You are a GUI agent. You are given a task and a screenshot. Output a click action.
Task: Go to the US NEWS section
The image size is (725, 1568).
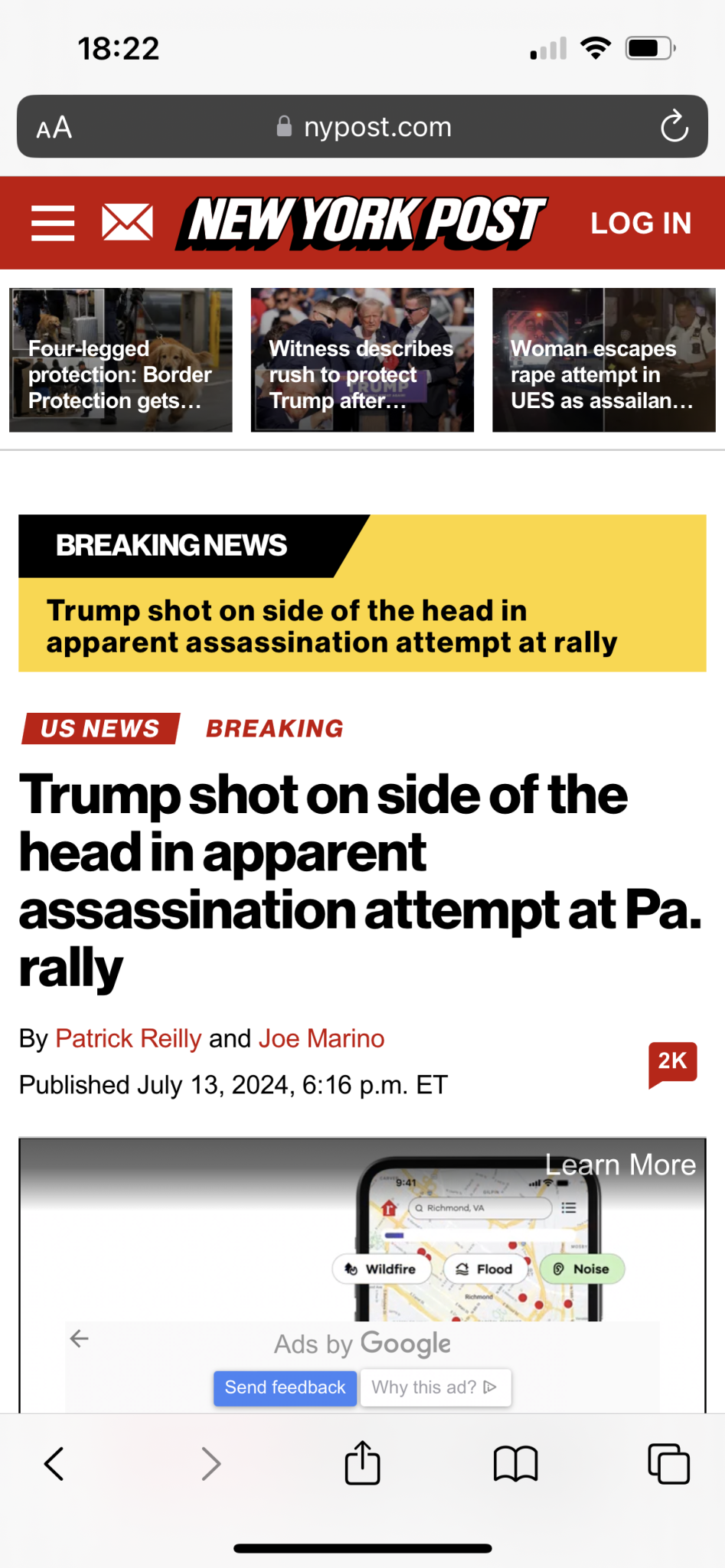click(100, 728)
